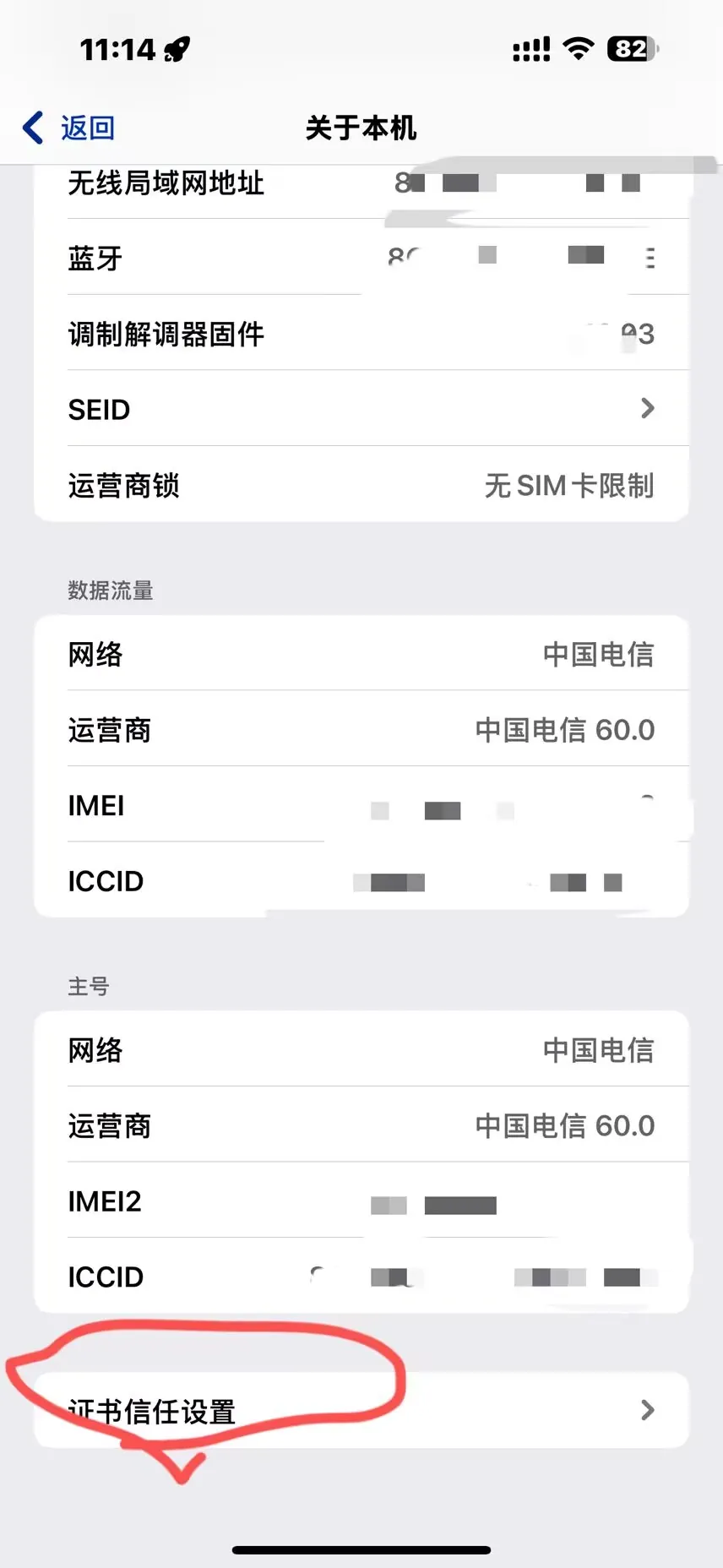
Task: Tap the 蓝牙 address row
Action: pyautogui.click(x=361, y=258)
